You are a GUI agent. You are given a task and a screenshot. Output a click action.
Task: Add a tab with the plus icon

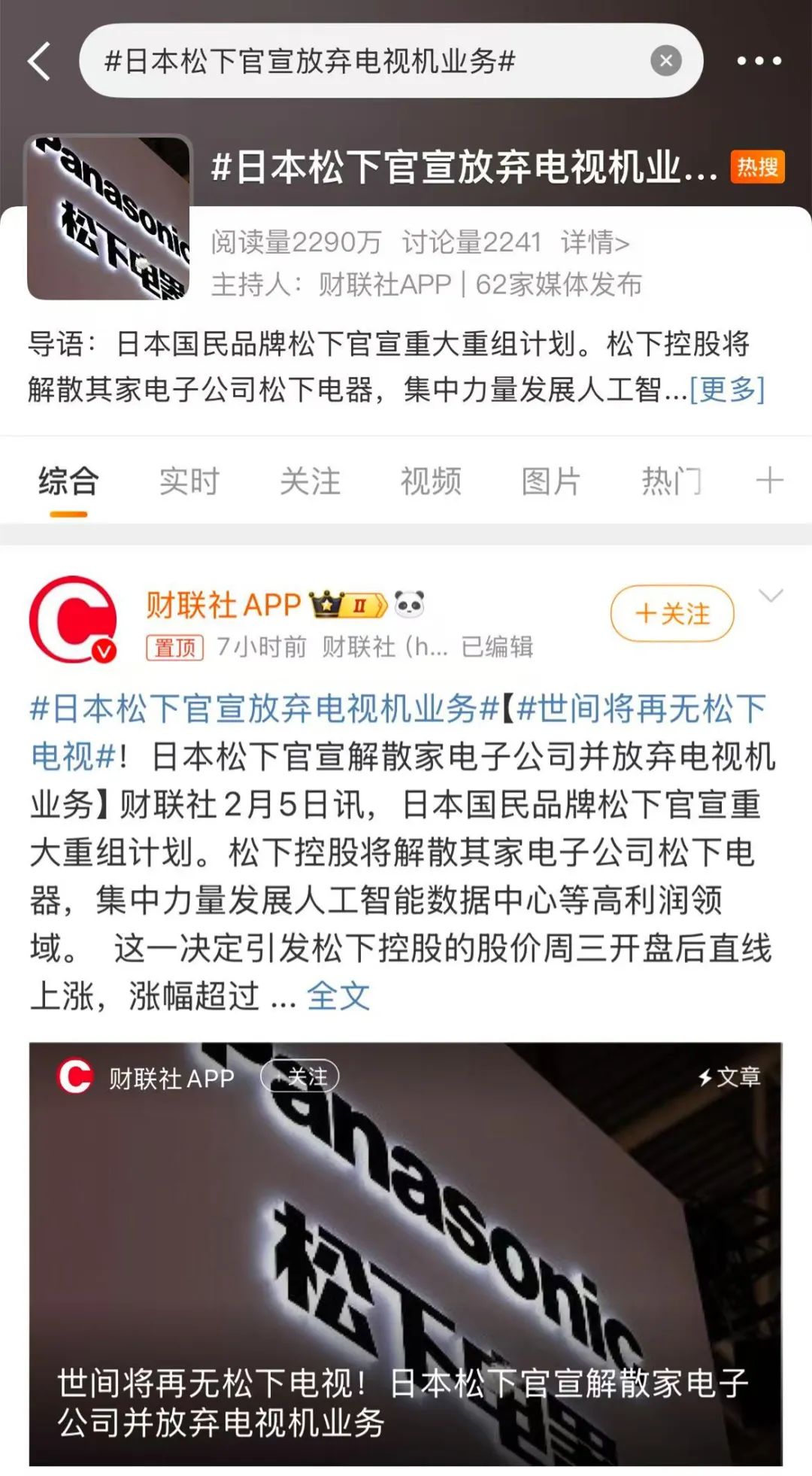(769, 480)
